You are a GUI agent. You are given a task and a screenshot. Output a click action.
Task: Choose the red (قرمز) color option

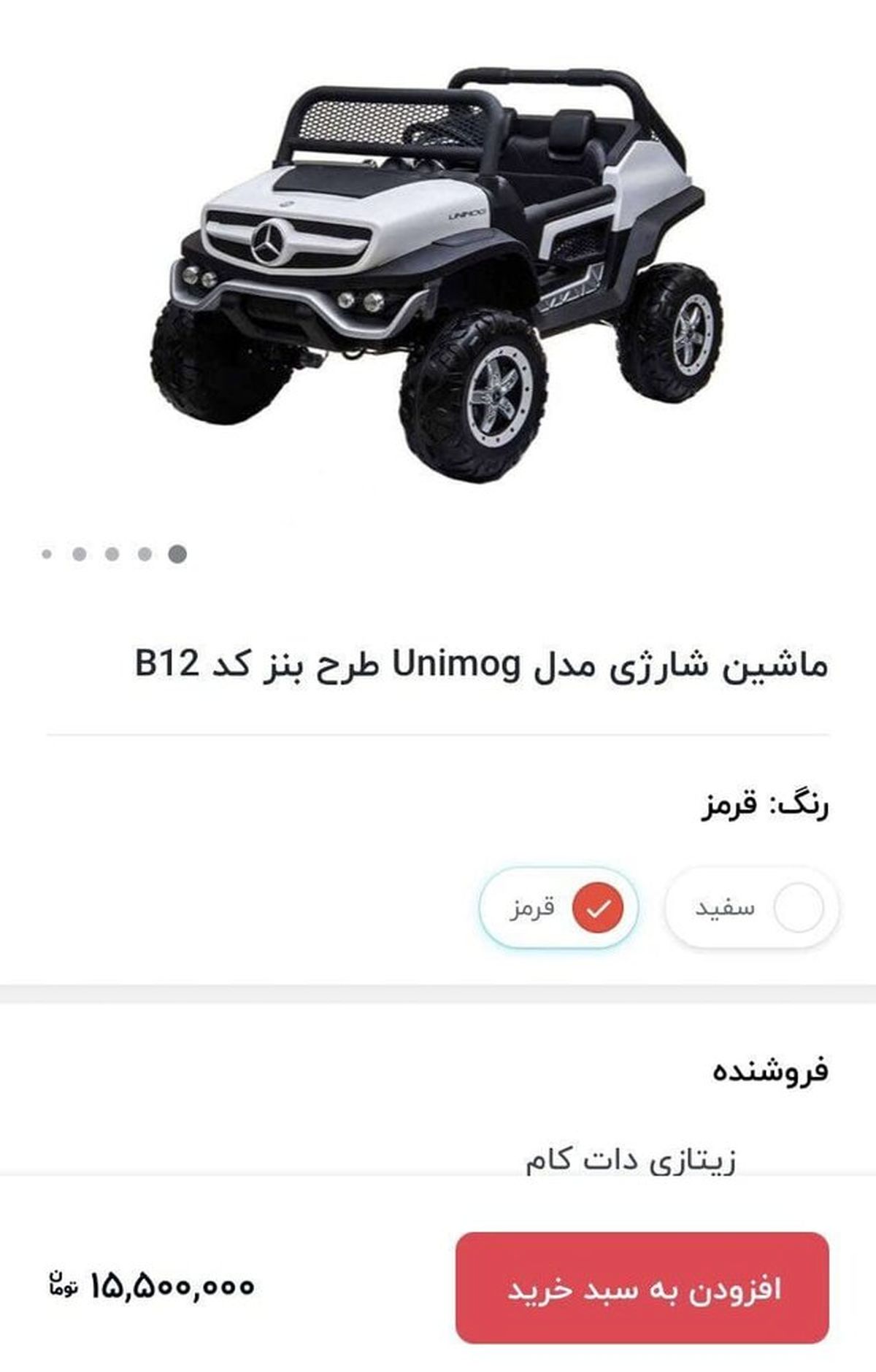(x=559, y=908)
